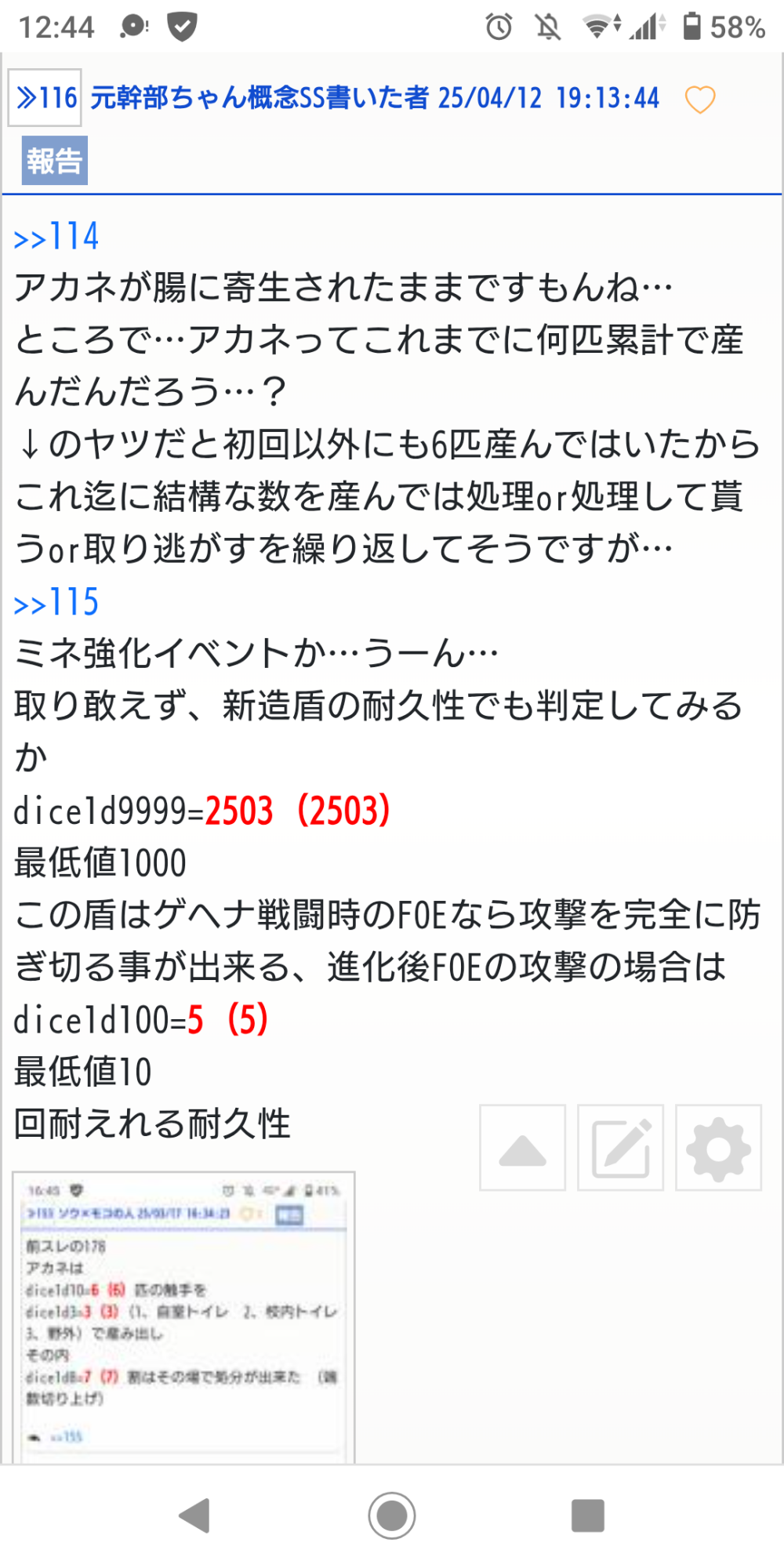Open the >>115 reply anchor link
Viewport: 784px width, 1568px height.
(56, 603)
